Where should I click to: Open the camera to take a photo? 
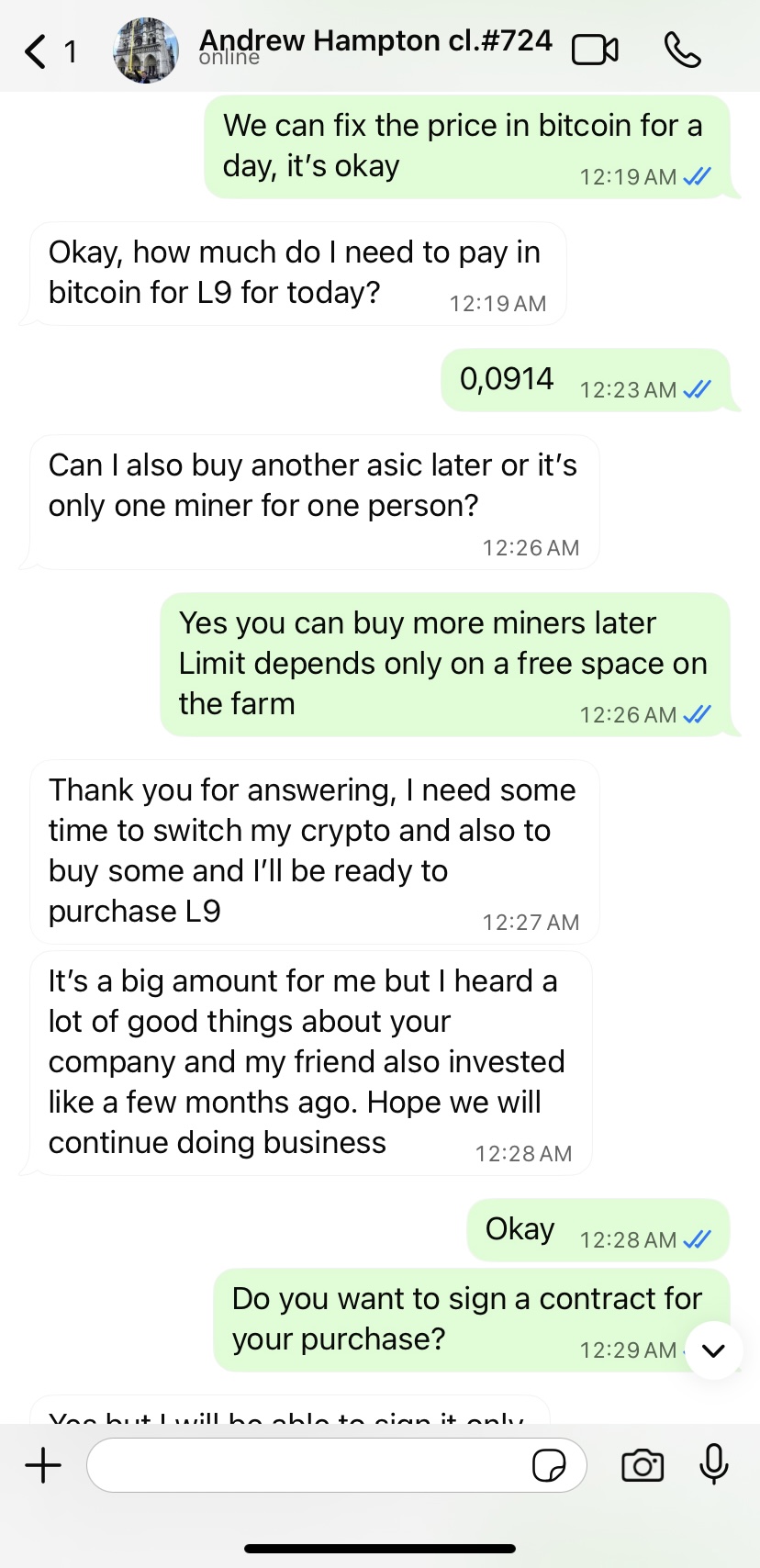643,1465
